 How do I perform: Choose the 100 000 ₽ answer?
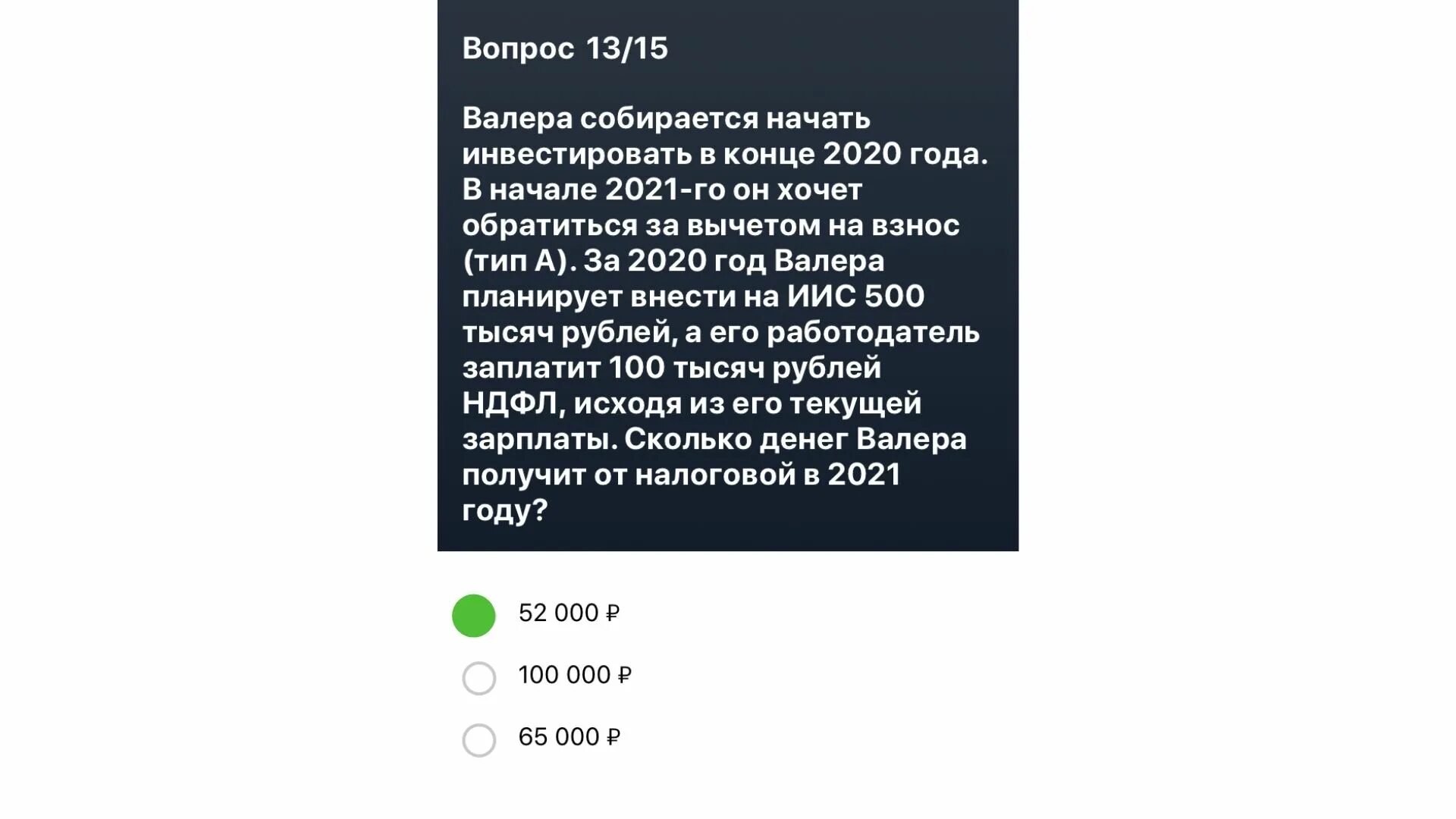[x=479, y=678]
